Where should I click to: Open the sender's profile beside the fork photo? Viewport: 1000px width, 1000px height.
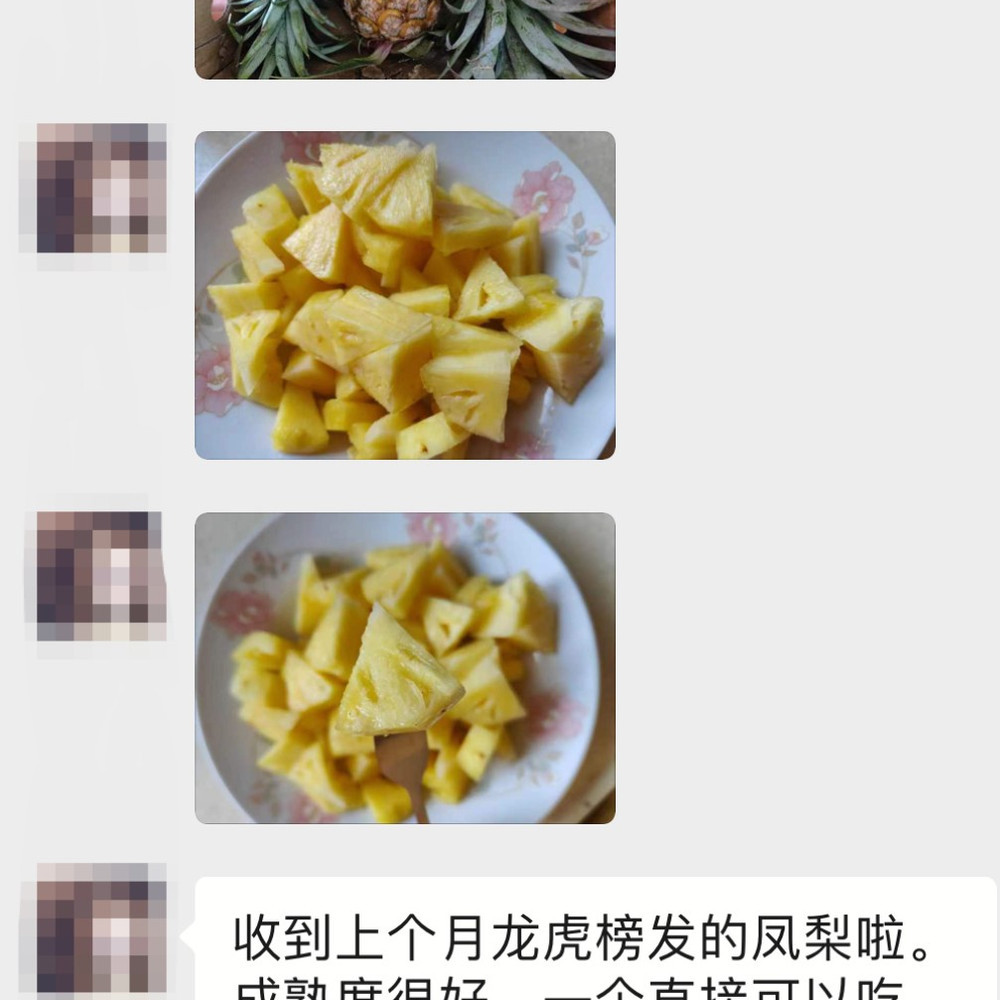(x=101, y=576)
